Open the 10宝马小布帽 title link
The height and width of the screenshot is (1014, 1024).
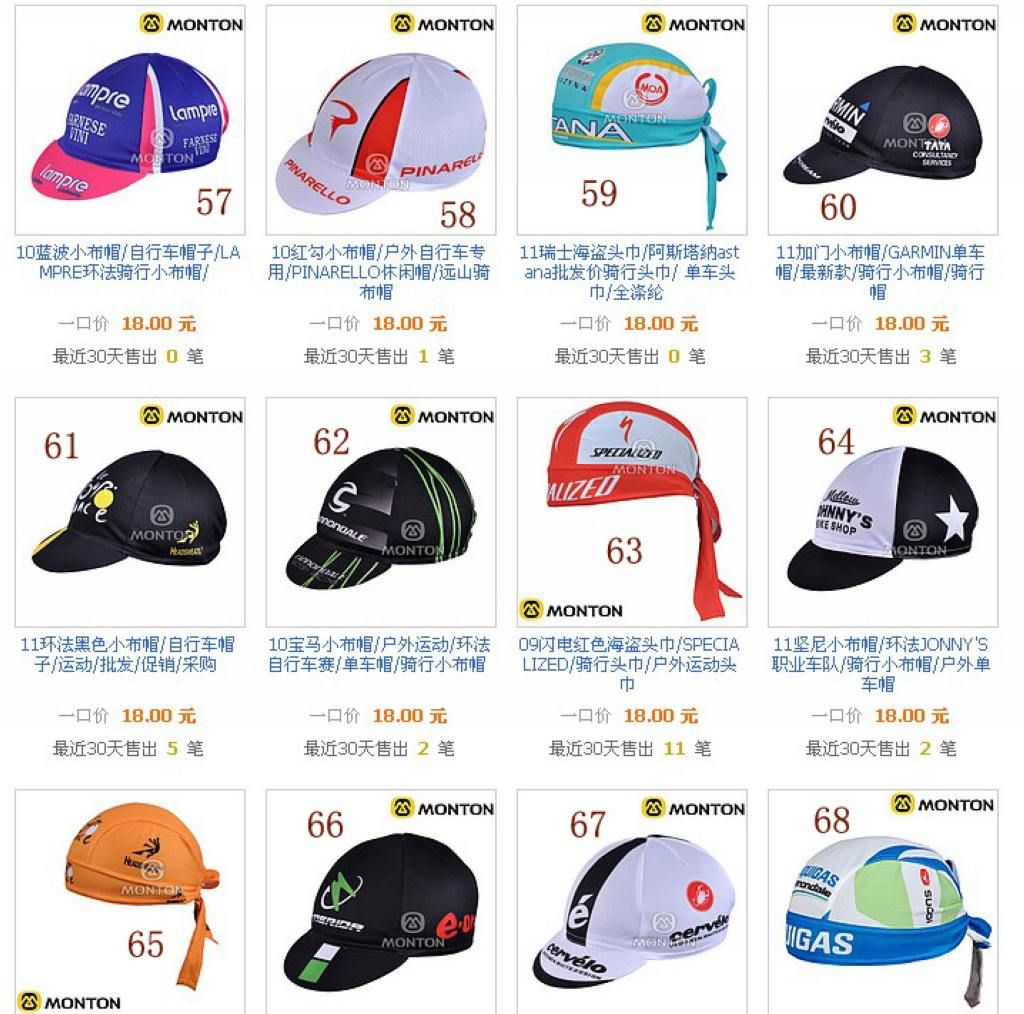(380, 654)
